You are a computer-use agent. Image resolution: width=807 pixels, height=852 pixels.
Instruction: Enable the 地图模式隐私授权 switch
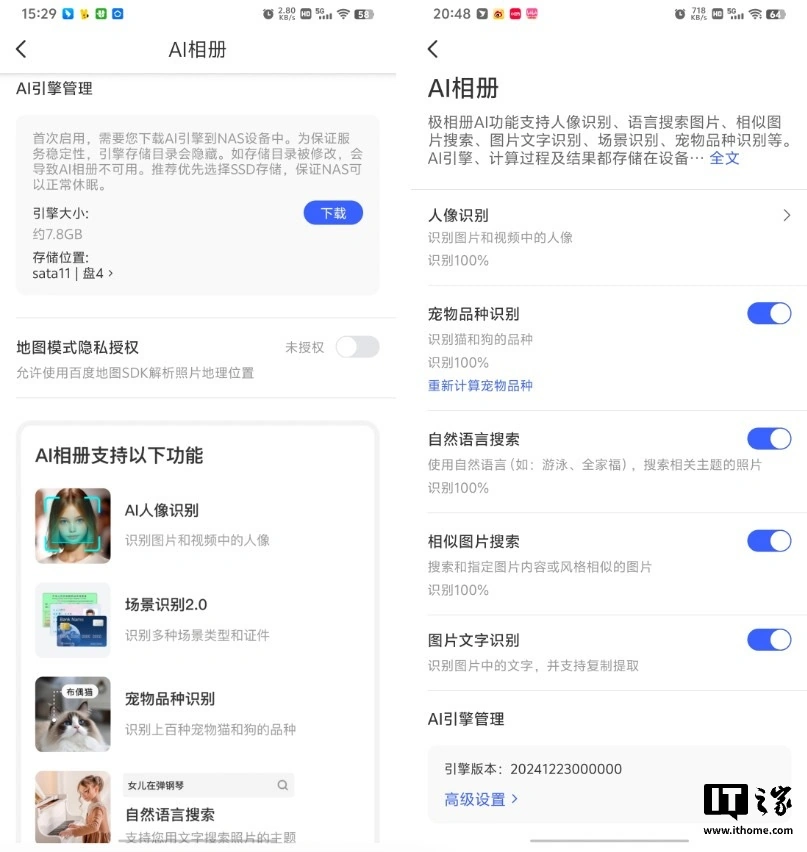[357, 347]
